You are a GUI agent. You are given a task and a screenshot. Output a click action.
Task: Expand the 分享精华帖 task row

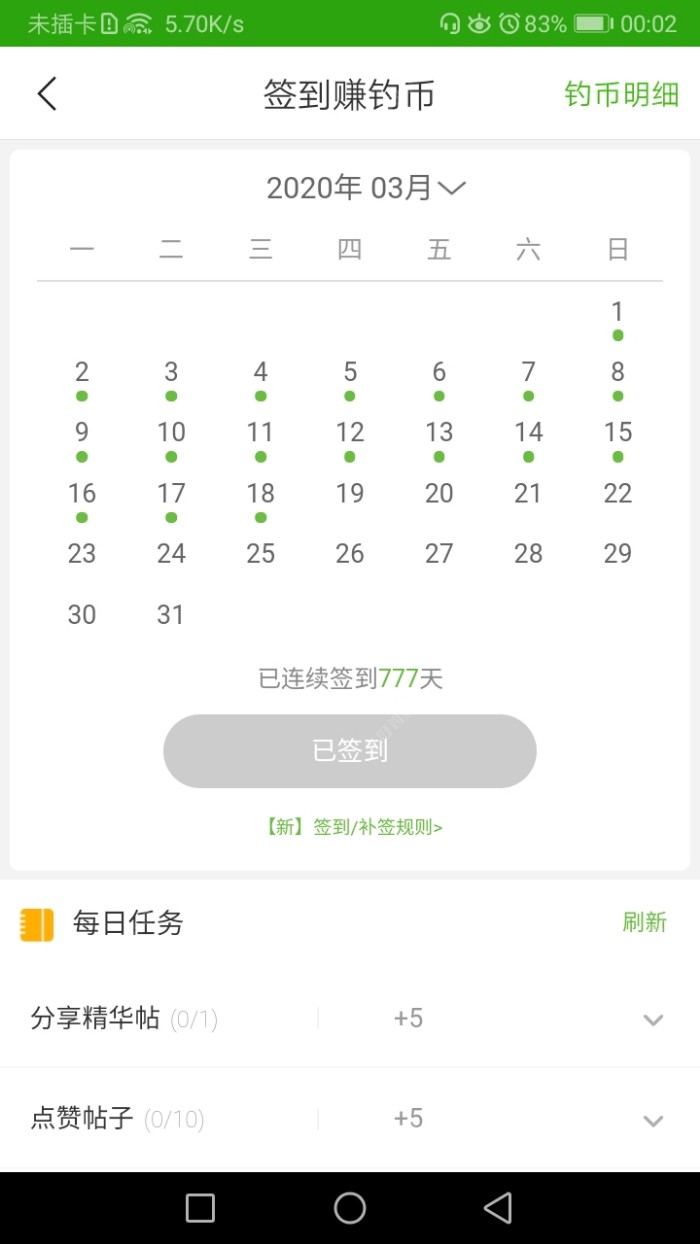[x=653, y=1020]
